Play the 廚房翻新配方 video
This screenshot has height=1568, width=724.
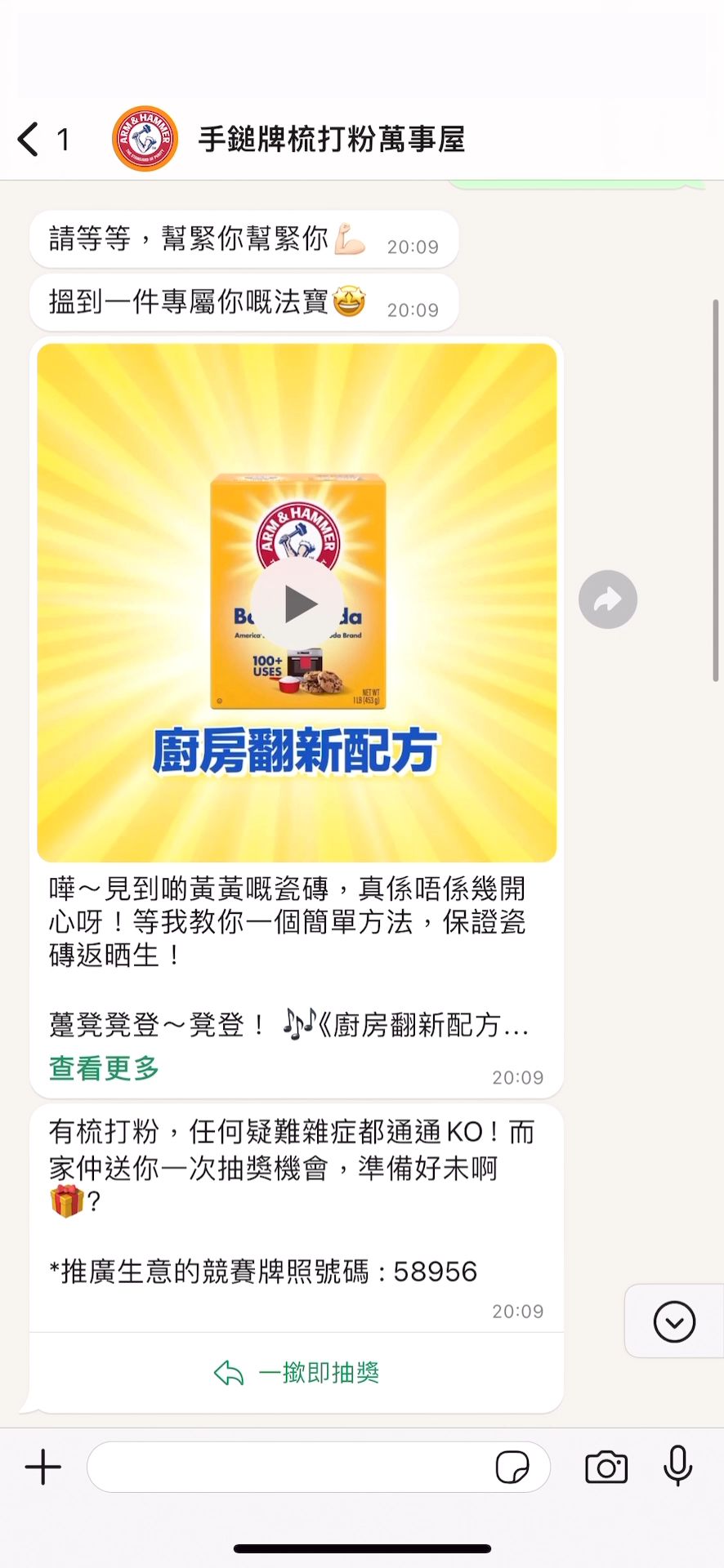point(297,604)
